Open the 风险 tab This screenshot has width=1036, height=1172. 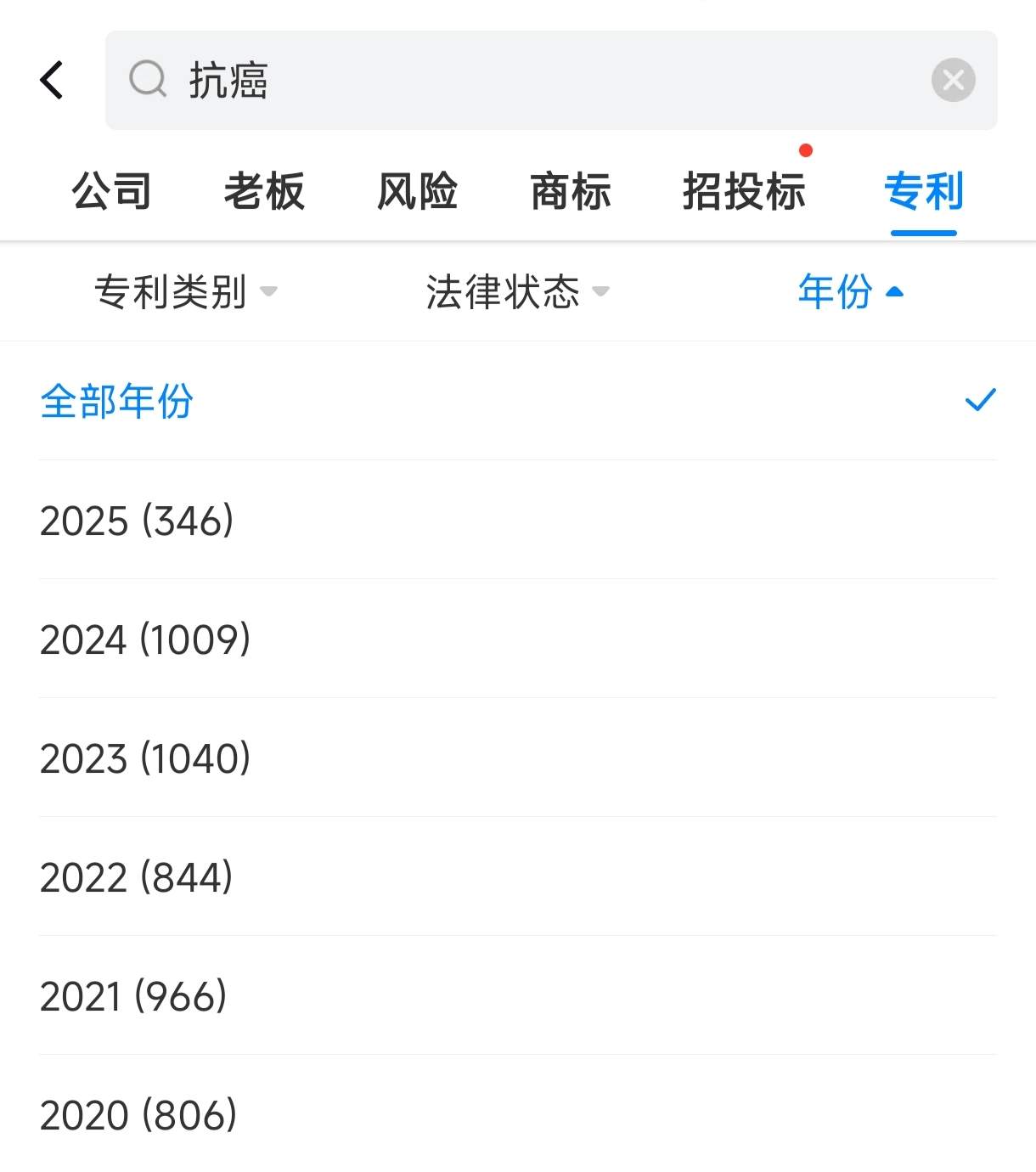[417, 191]
